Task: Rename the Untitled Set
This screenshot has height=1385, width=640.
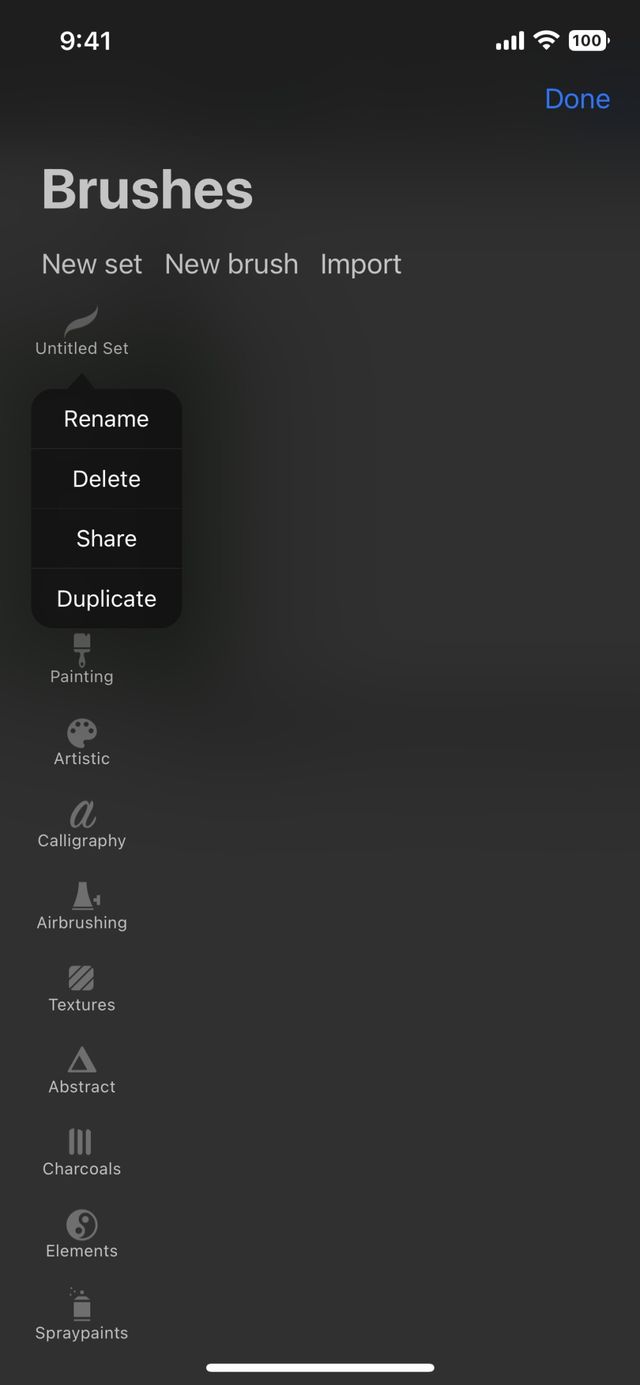Action: (106, 419)
